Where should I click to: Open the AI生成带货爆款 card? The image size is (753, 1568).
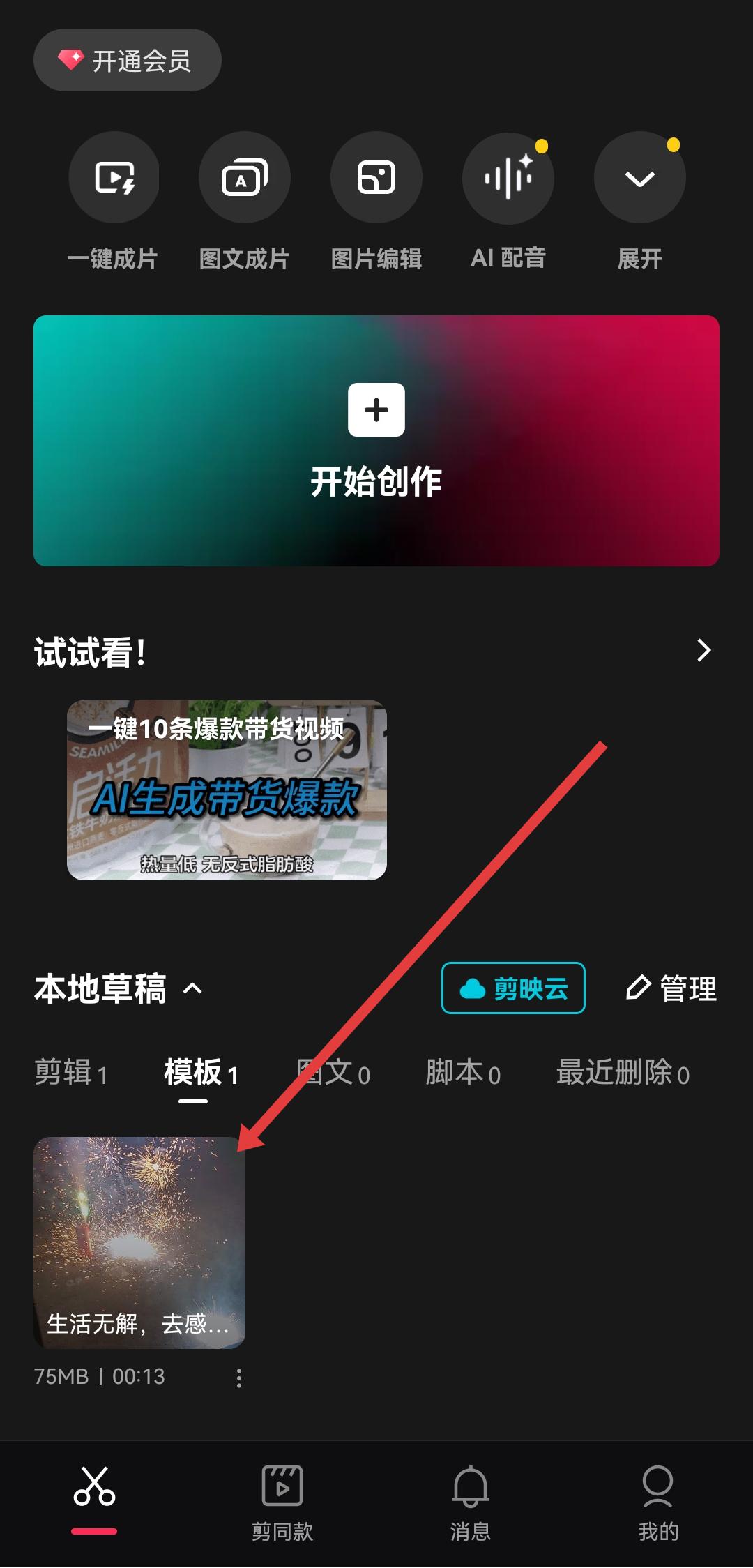coord(227,790)
